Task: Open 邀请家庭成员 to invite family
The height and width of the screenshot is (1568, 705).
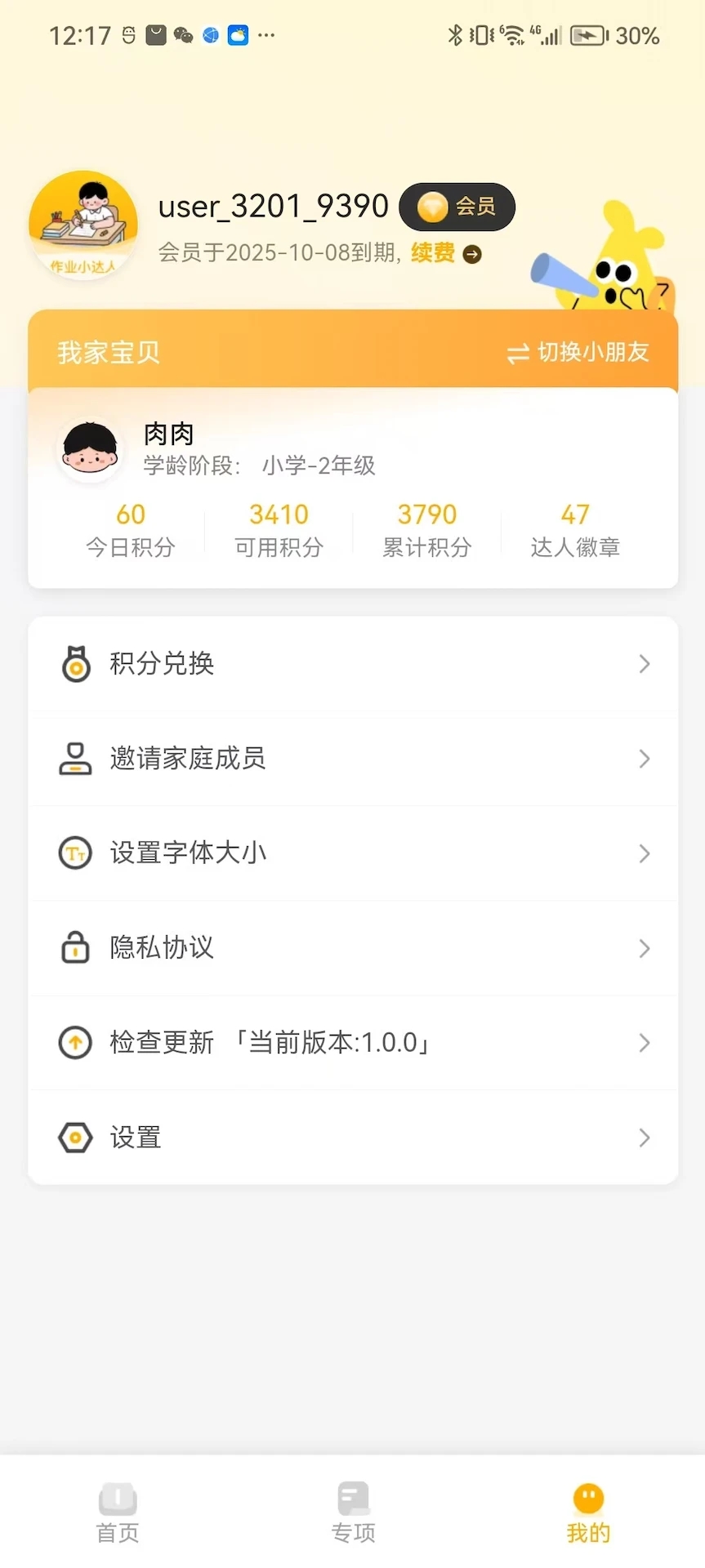Action: (353, 759)
